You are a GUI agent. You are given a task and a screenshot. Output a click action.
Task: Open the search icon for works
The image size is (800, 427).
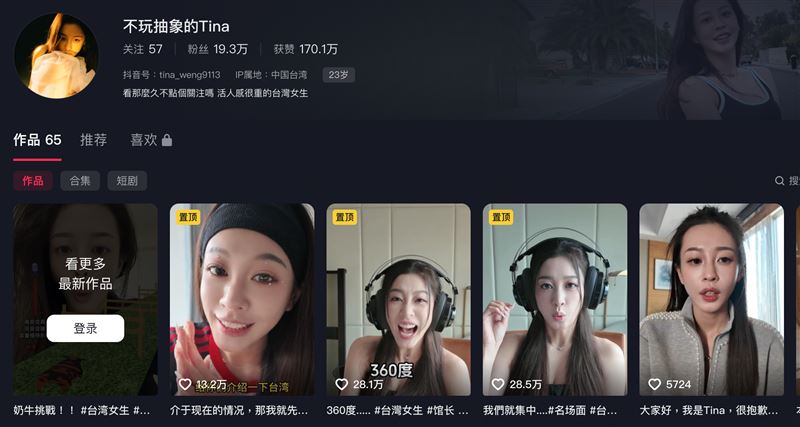tap(780, 181)
